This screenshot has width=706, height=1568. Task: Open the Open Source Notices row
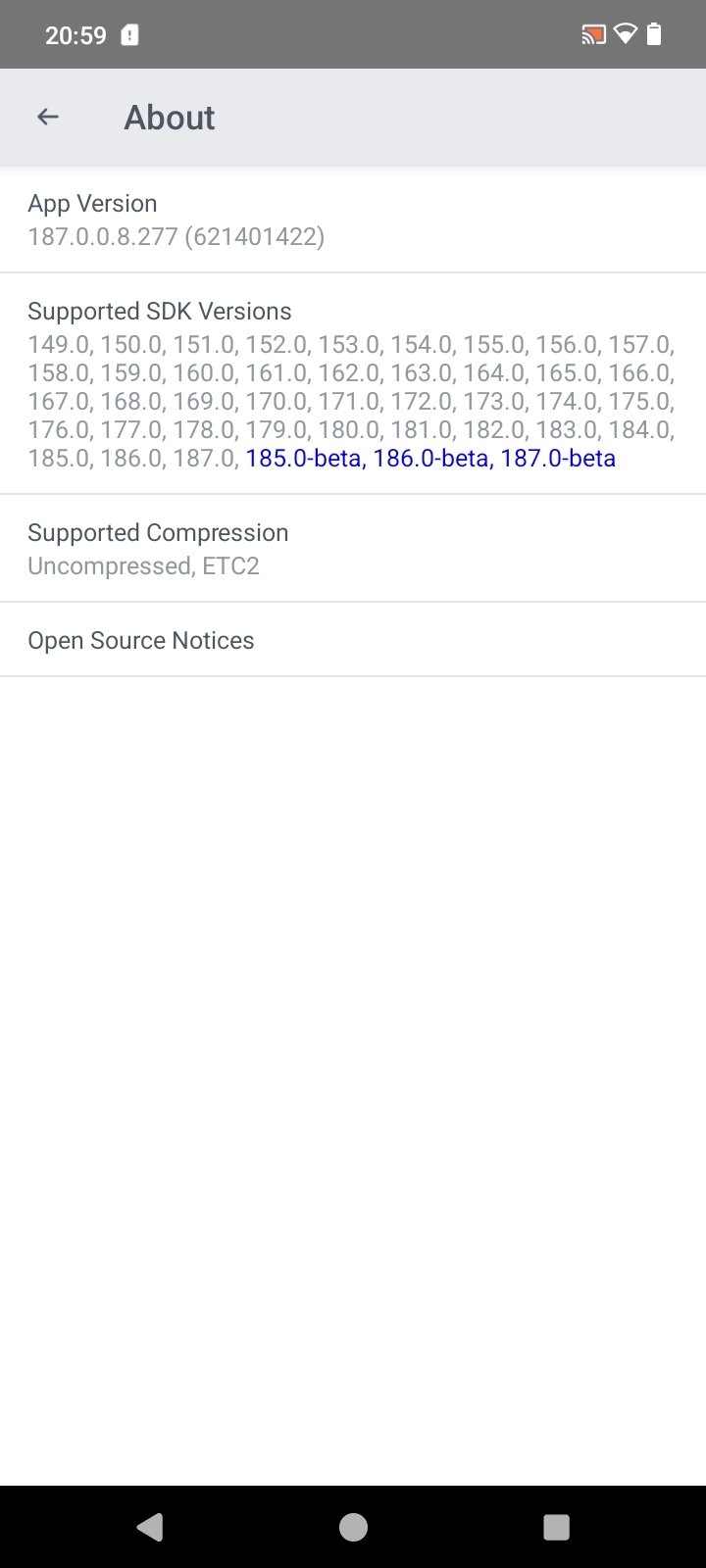353,640
